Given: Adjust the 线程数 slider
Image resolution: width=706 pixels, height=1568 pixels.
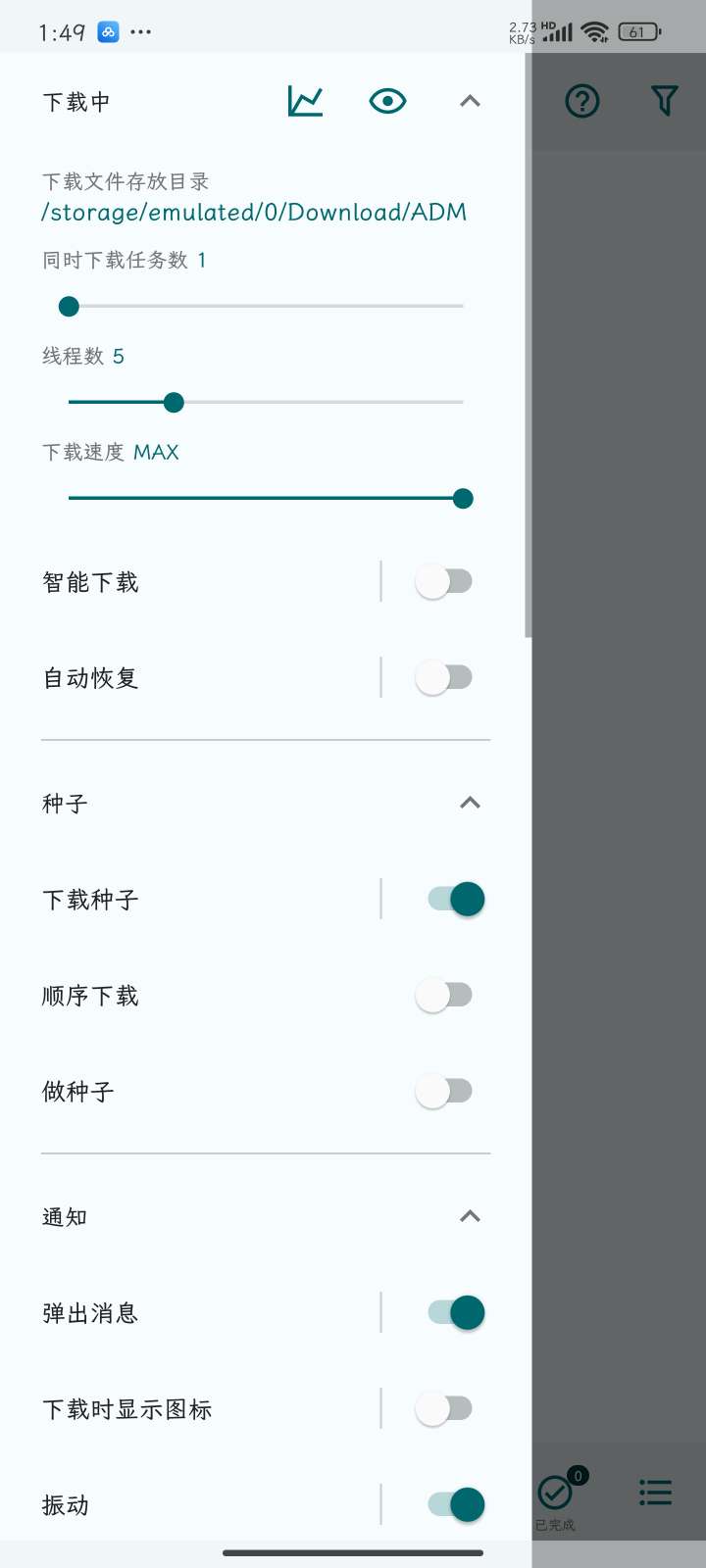Looking at the screenshot, I should click(x=174, y=402).
